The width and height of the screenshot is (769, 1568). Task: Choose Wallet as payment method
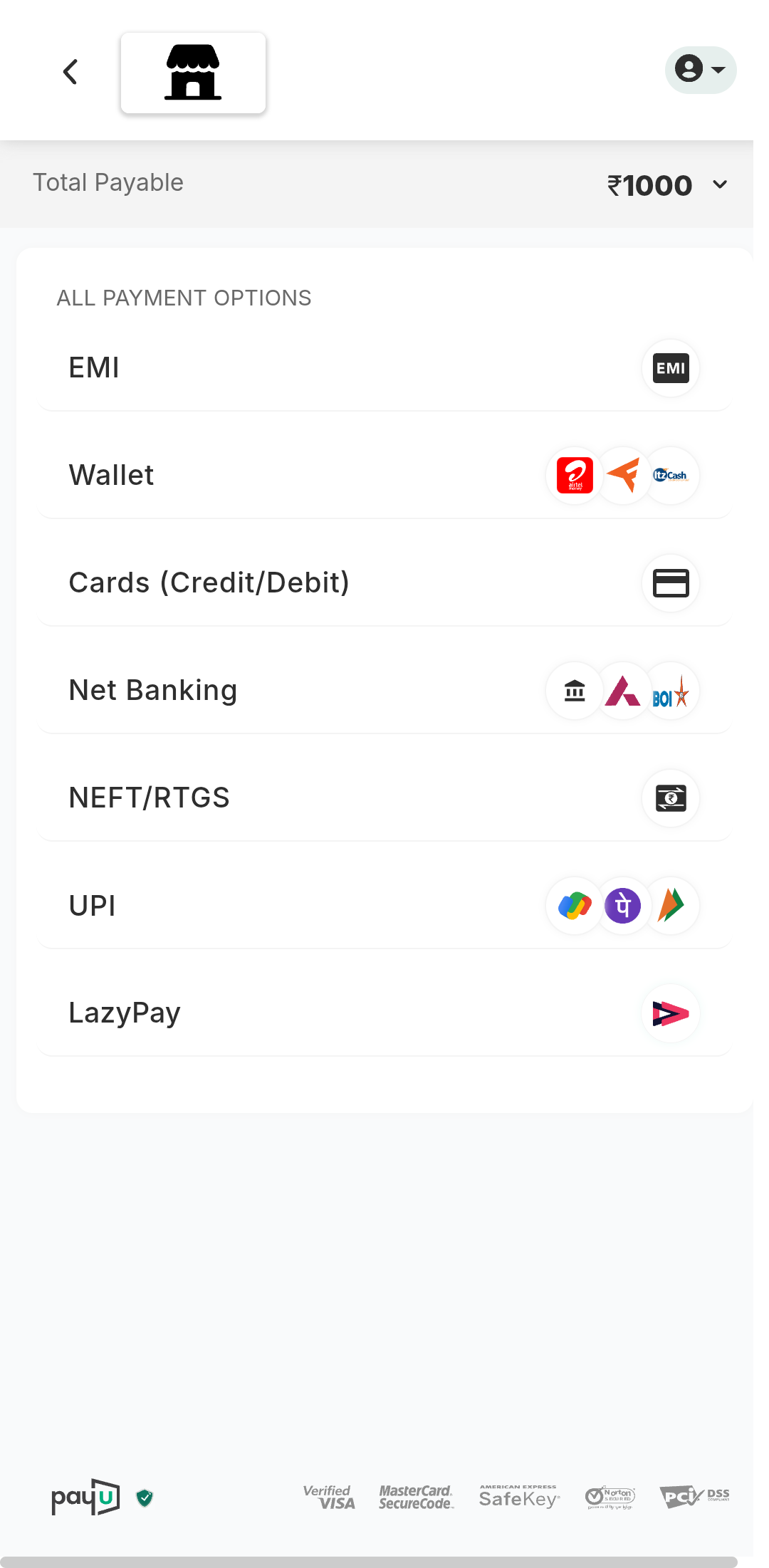coord(384,476)
